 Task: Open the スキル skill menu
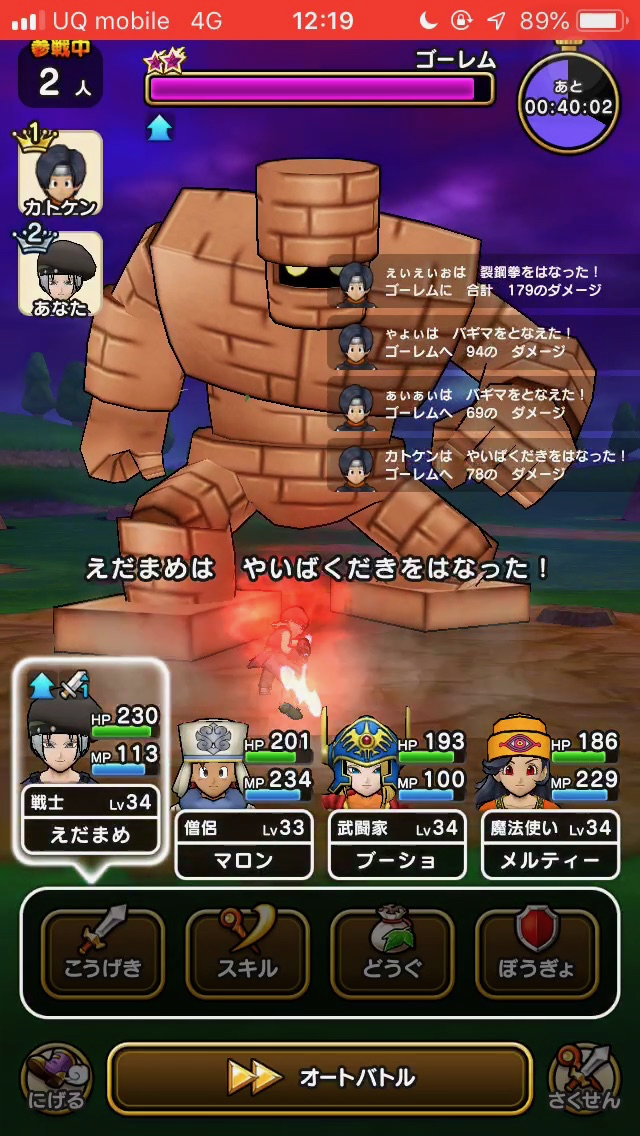(247, 953)
